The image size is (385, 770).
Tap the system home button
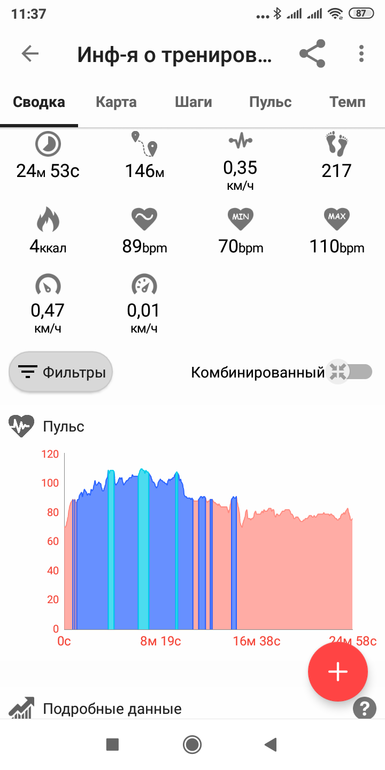coord(192,744)
